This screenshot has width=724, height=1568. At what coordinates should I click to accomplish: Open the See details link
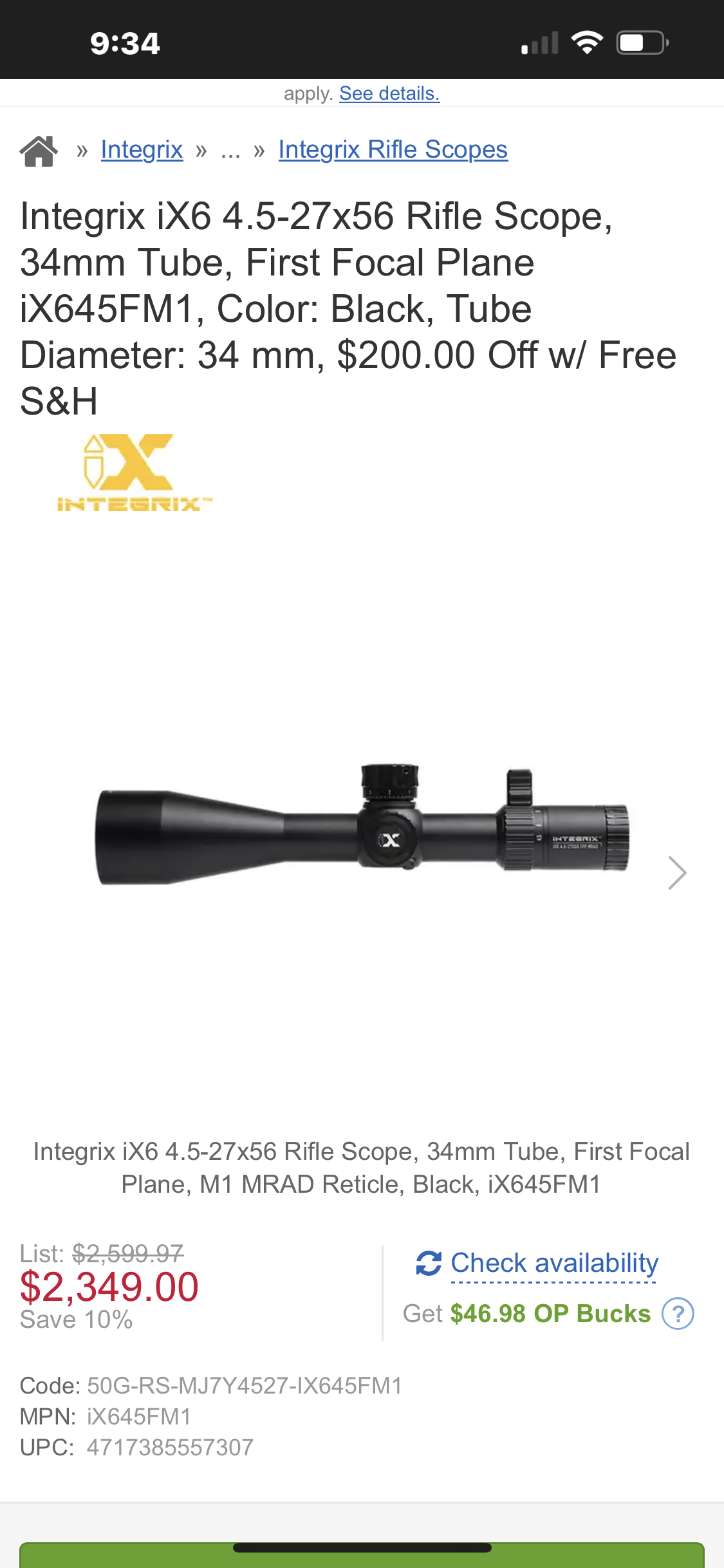[389, 93]
